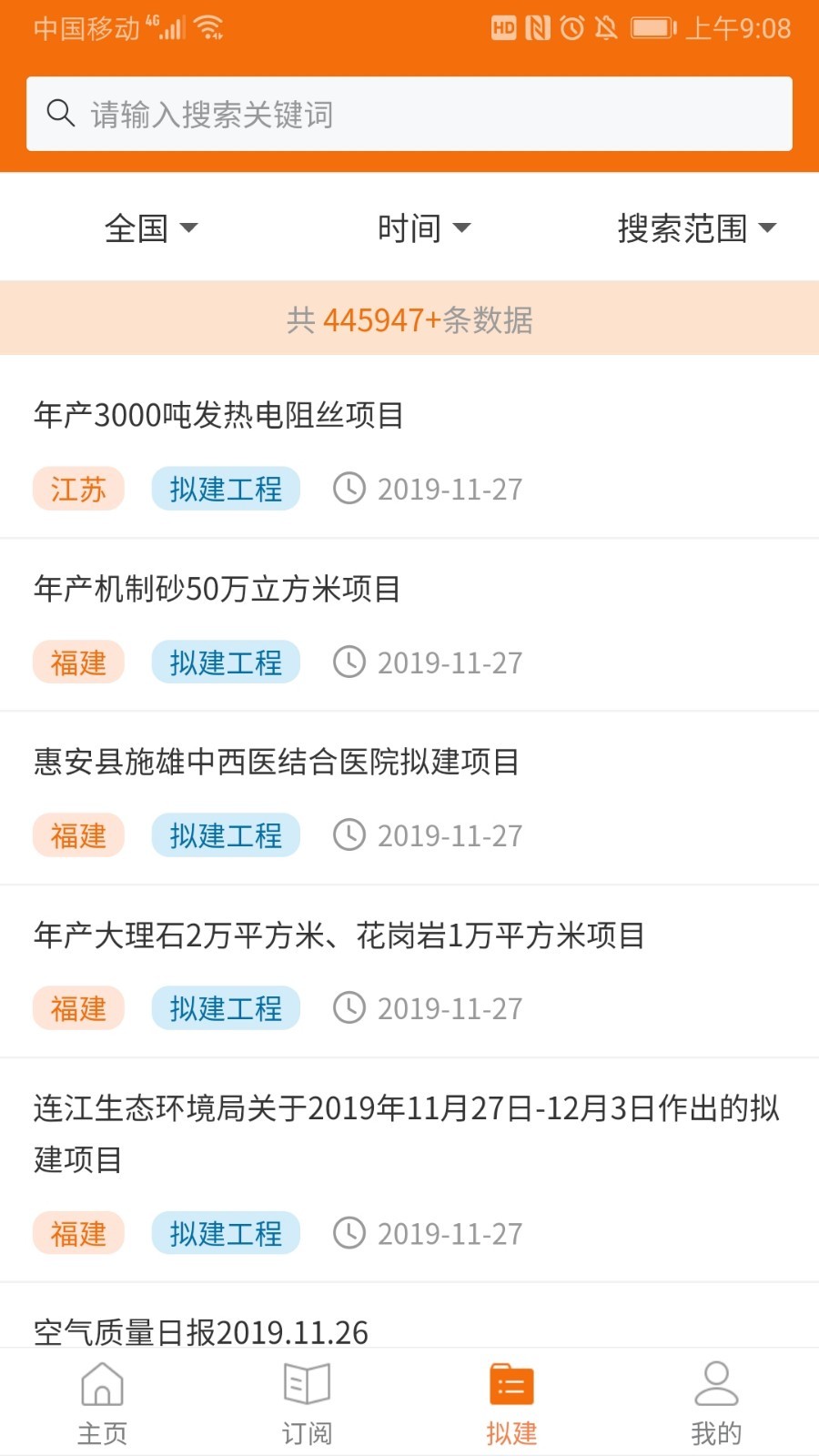
Task: Tap the 请输入搜索关键词 search input field
Action: 409,113
